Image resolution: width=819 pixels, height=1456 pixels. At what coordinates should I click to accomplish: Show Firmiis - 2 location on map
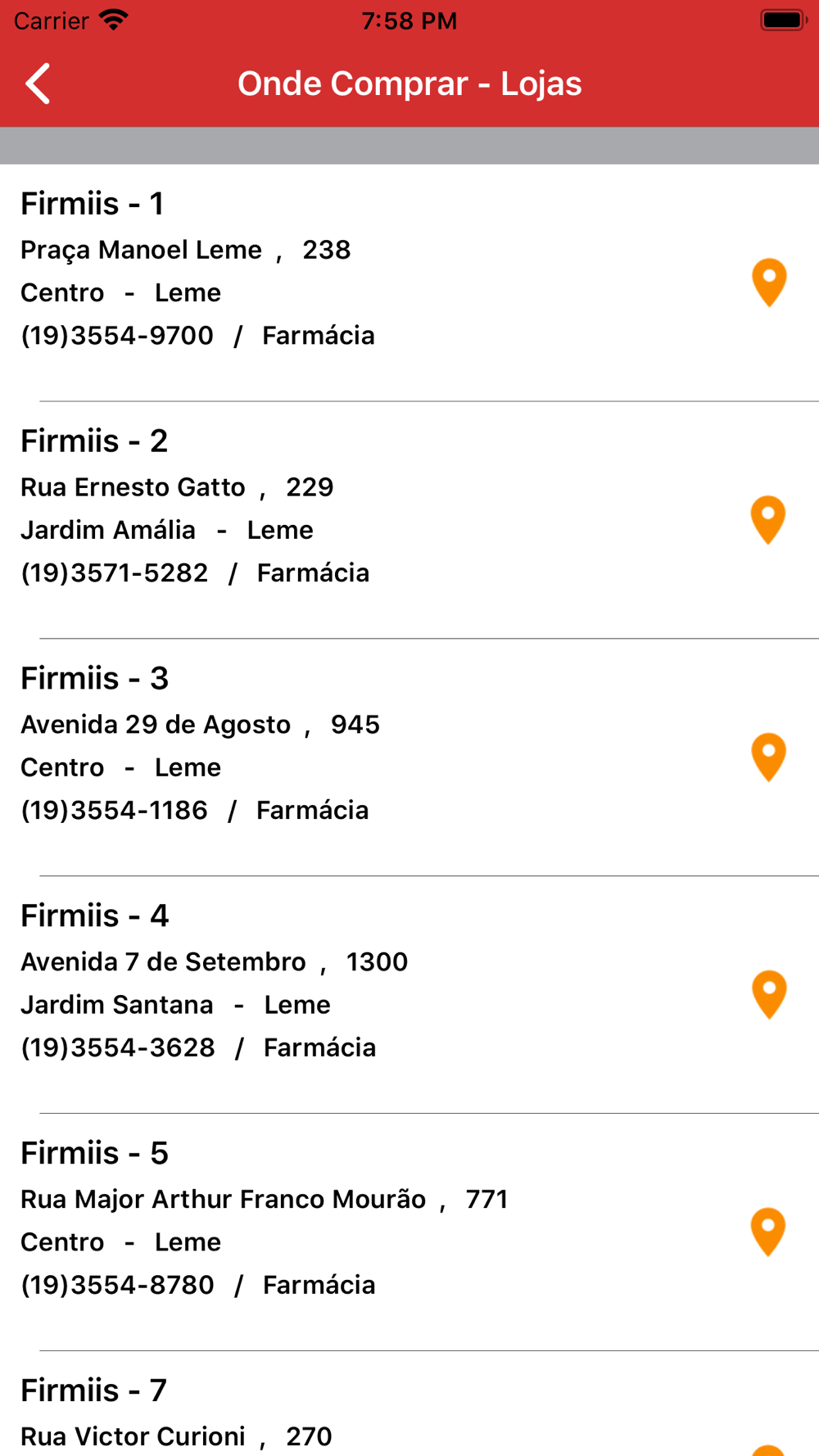click(x=768, y=520)
